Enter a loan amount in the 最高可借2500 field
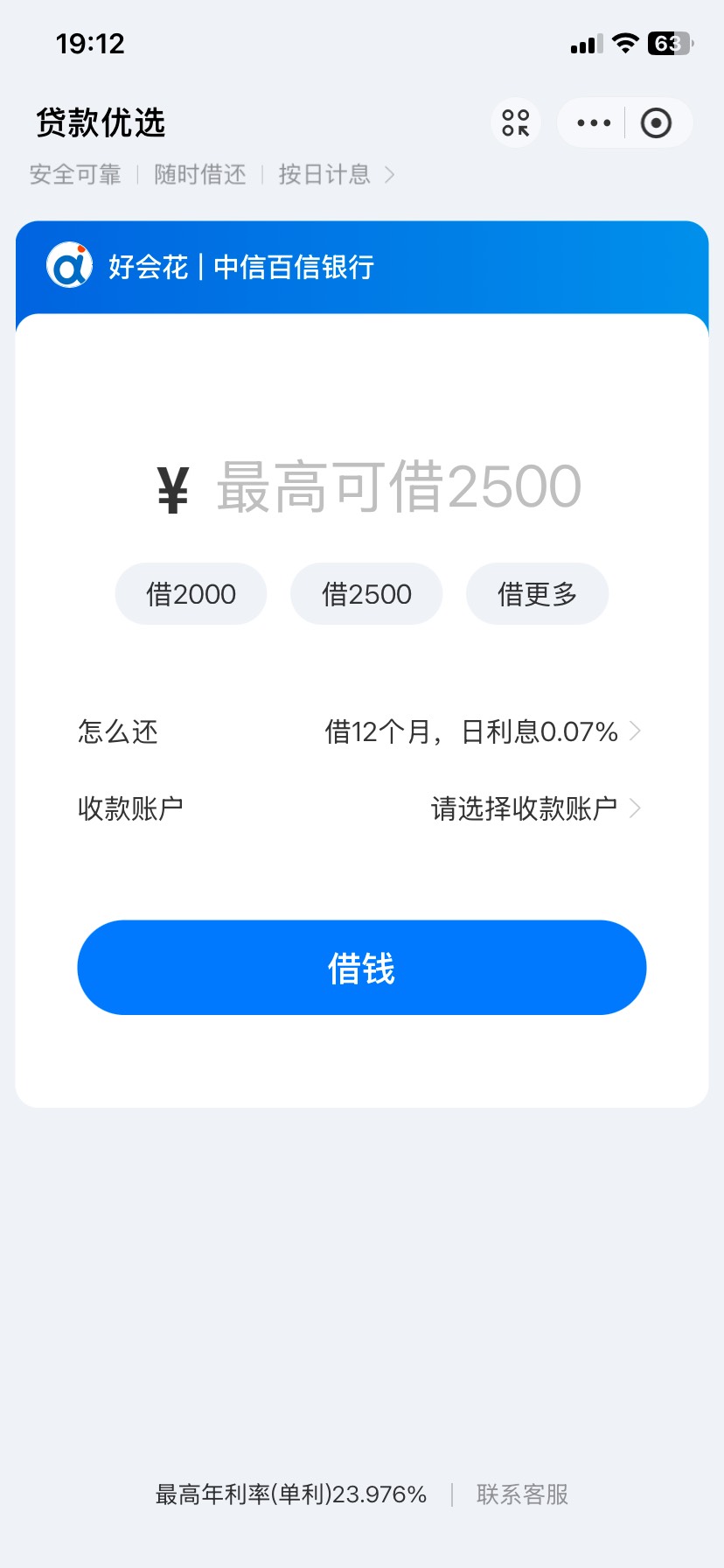 [x=399, y=486]
